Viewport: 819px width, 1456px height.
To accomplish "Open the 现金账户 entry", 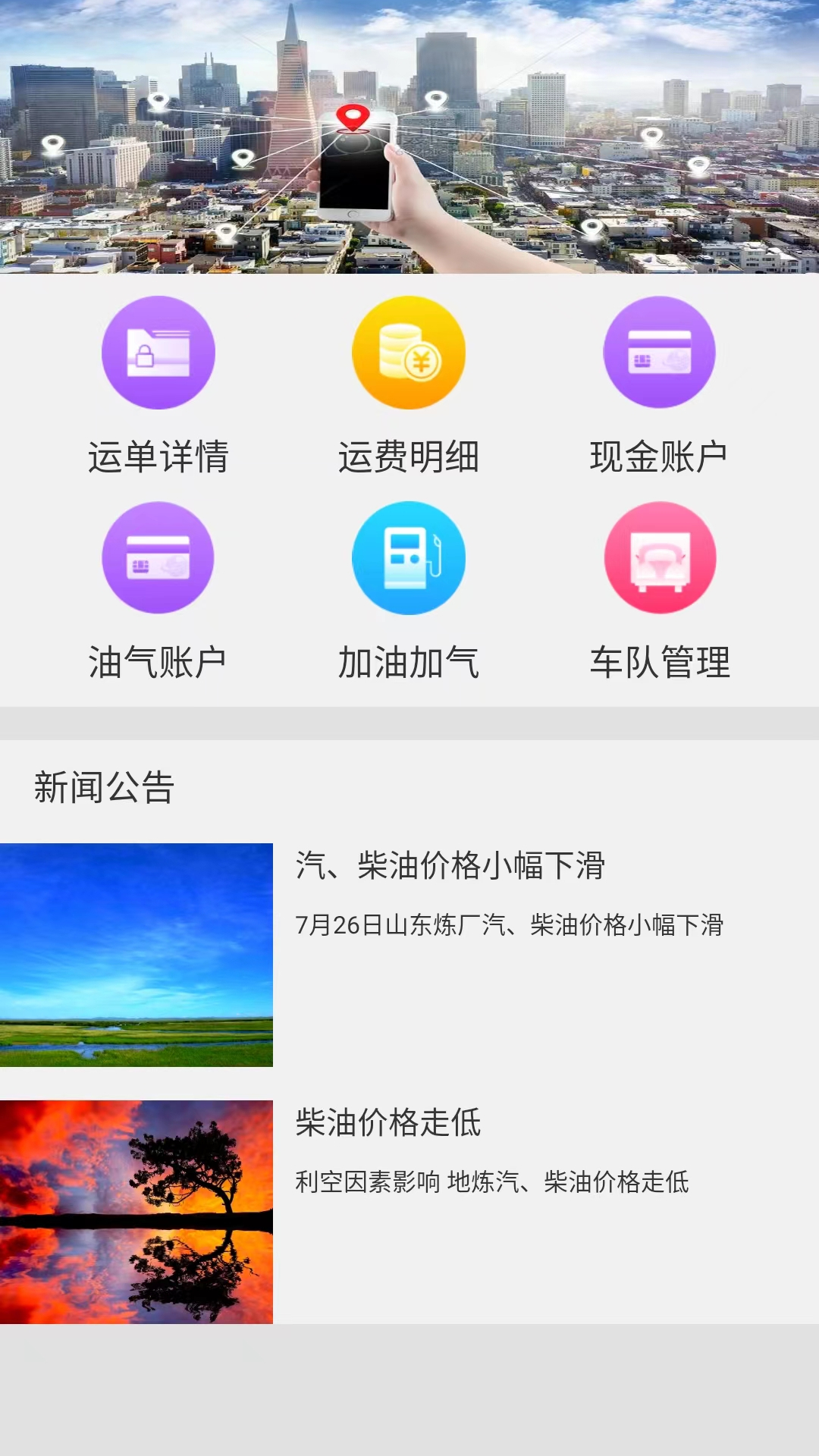I will click(661, 454).
